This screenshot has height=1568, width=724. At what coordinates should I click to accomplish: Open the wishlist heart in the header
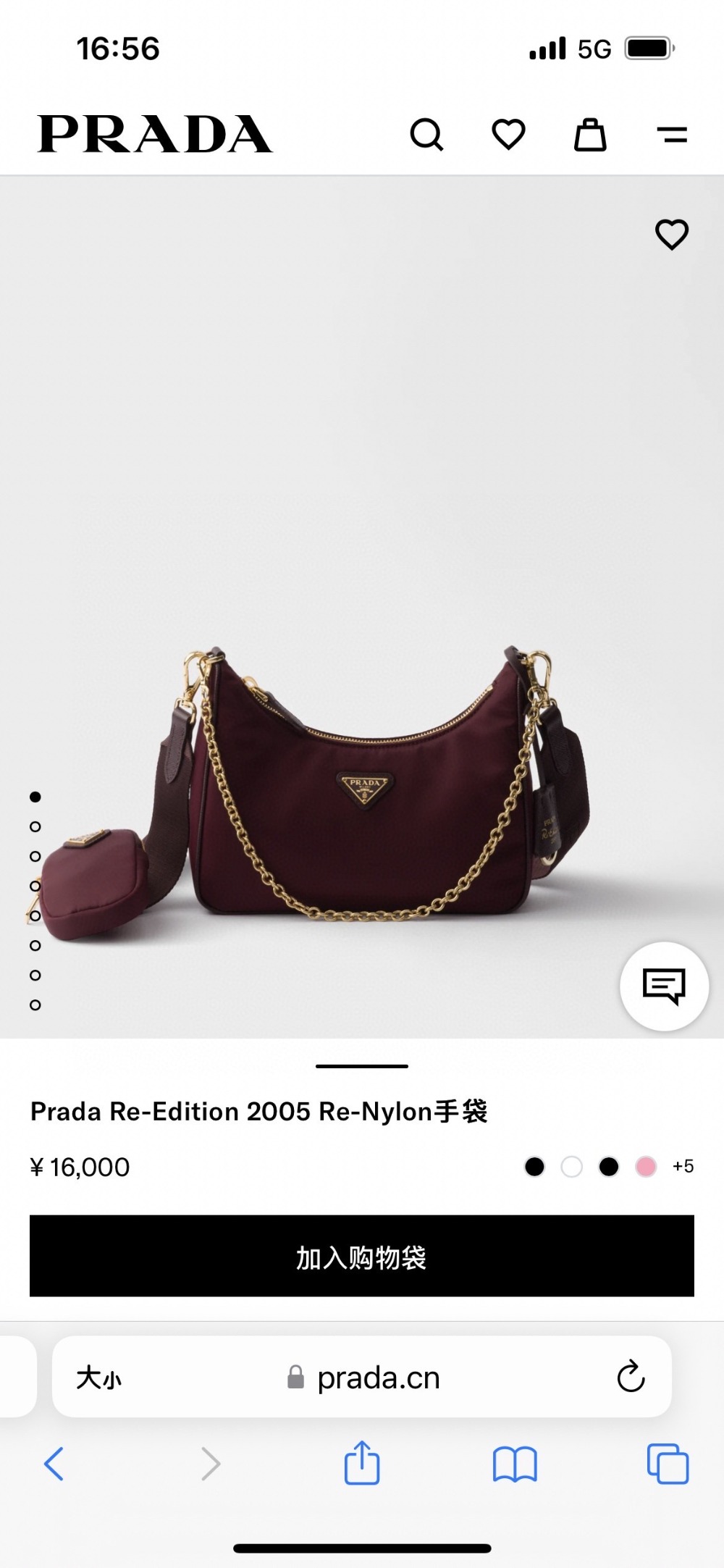tap(508, 135)
